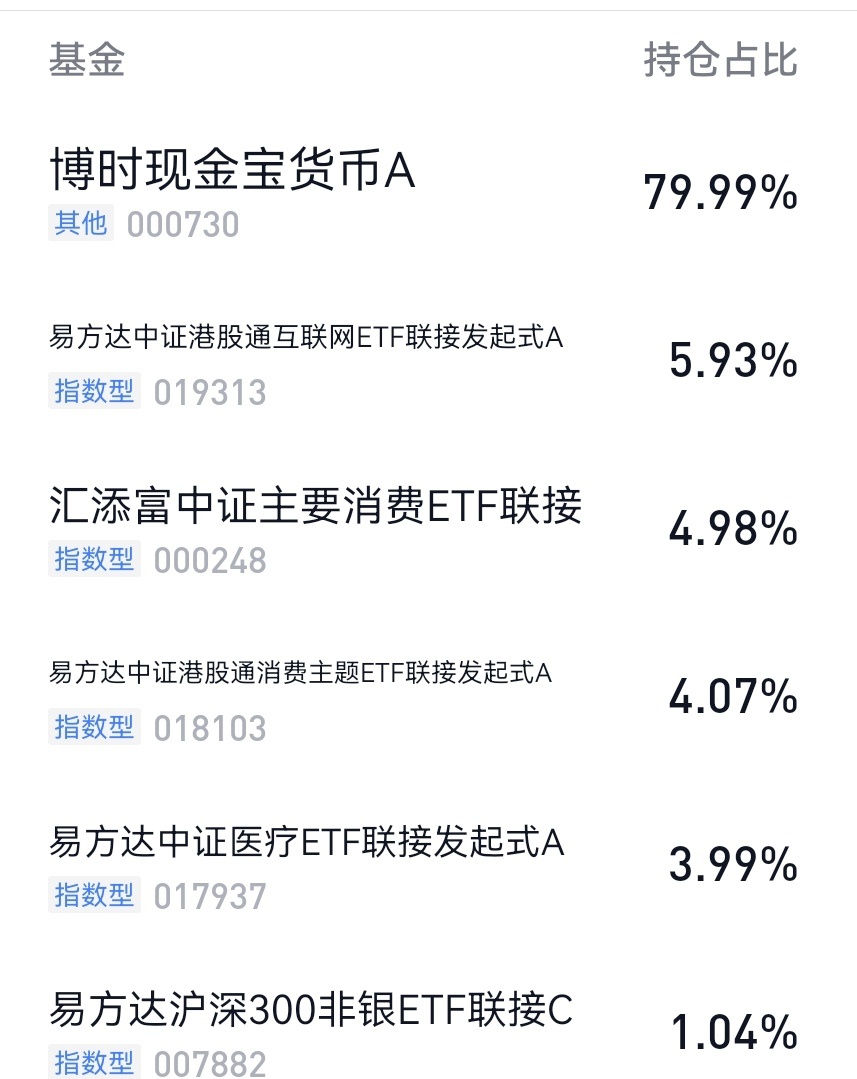Select the 指数型 tag under 易方达中证医疗ETF联接发起式A
This screenshot has height=1079, width=857.
pyautogui.click(x=94, y=896)
